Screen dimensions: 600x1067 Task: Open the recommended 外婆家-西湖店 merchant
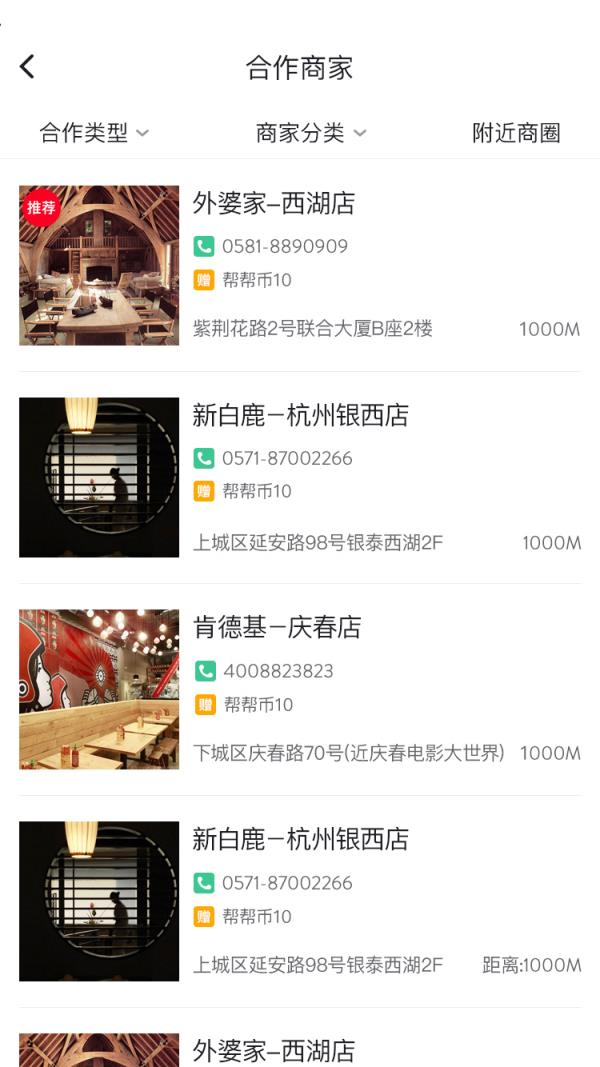tap(274, 204)
